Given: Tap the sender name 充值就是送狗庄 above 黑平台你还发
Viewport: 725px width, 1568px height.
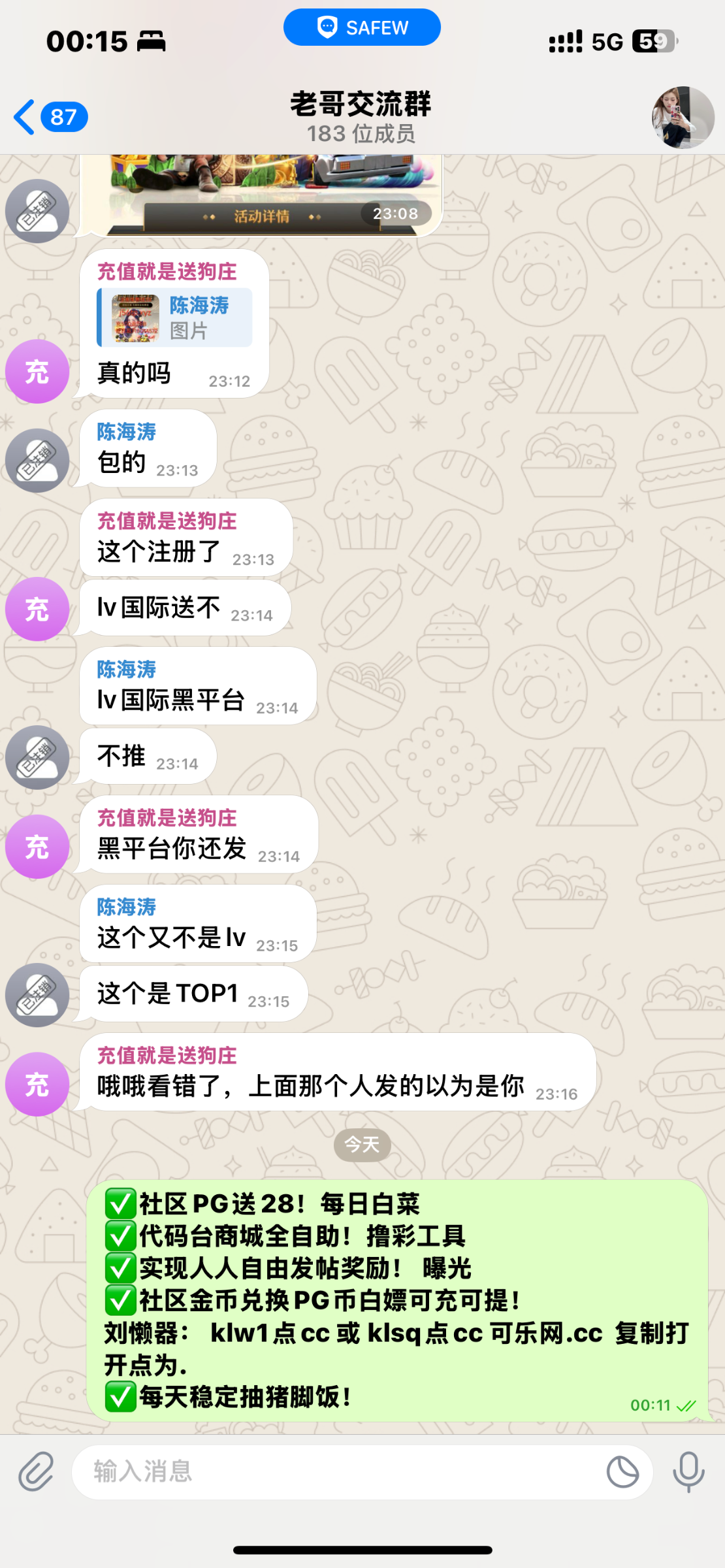Looking at the screenshot, I should point(167,818).
